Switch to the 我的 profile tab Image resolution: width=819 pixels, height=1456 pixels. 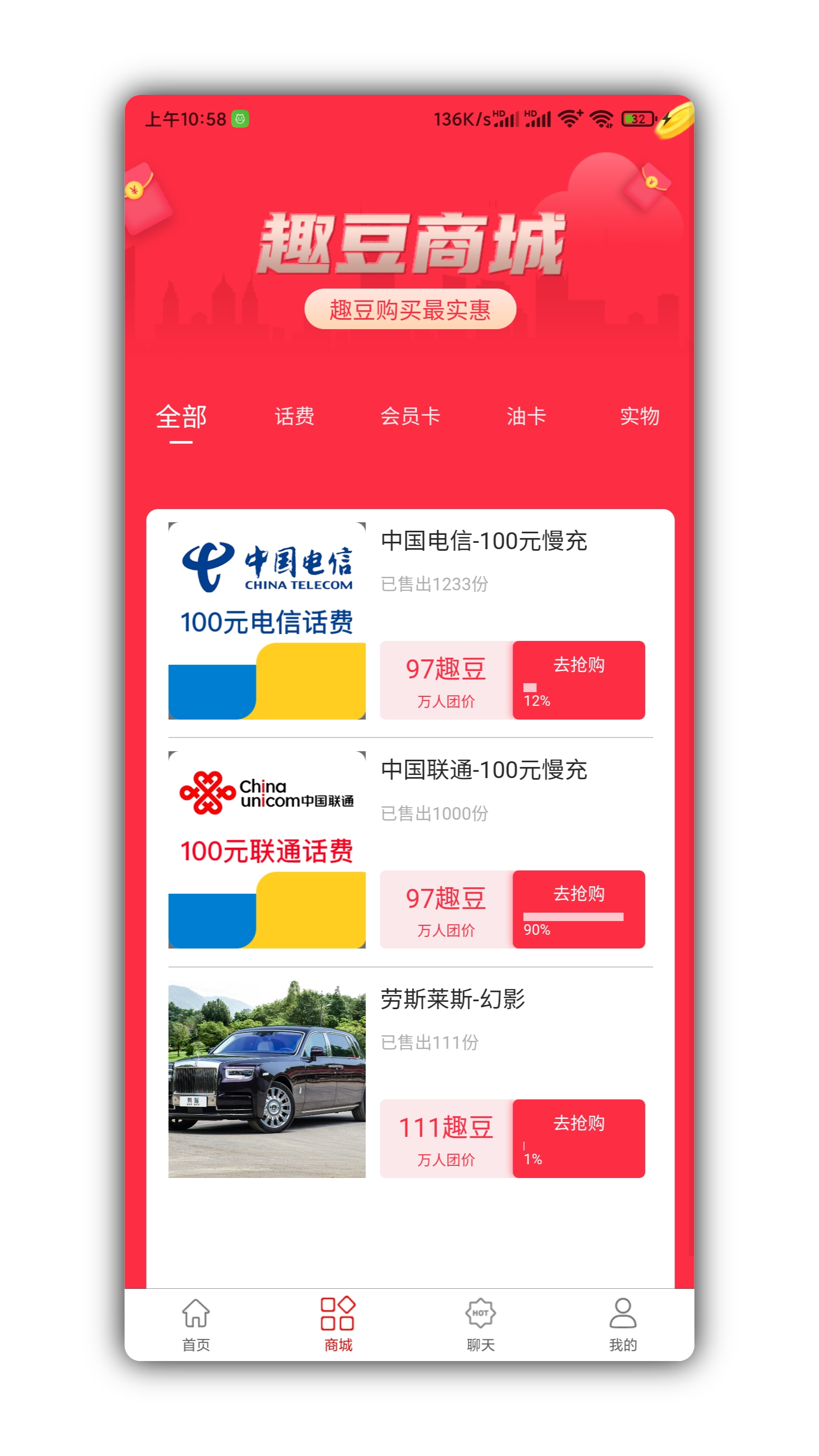coord(623,1325)
